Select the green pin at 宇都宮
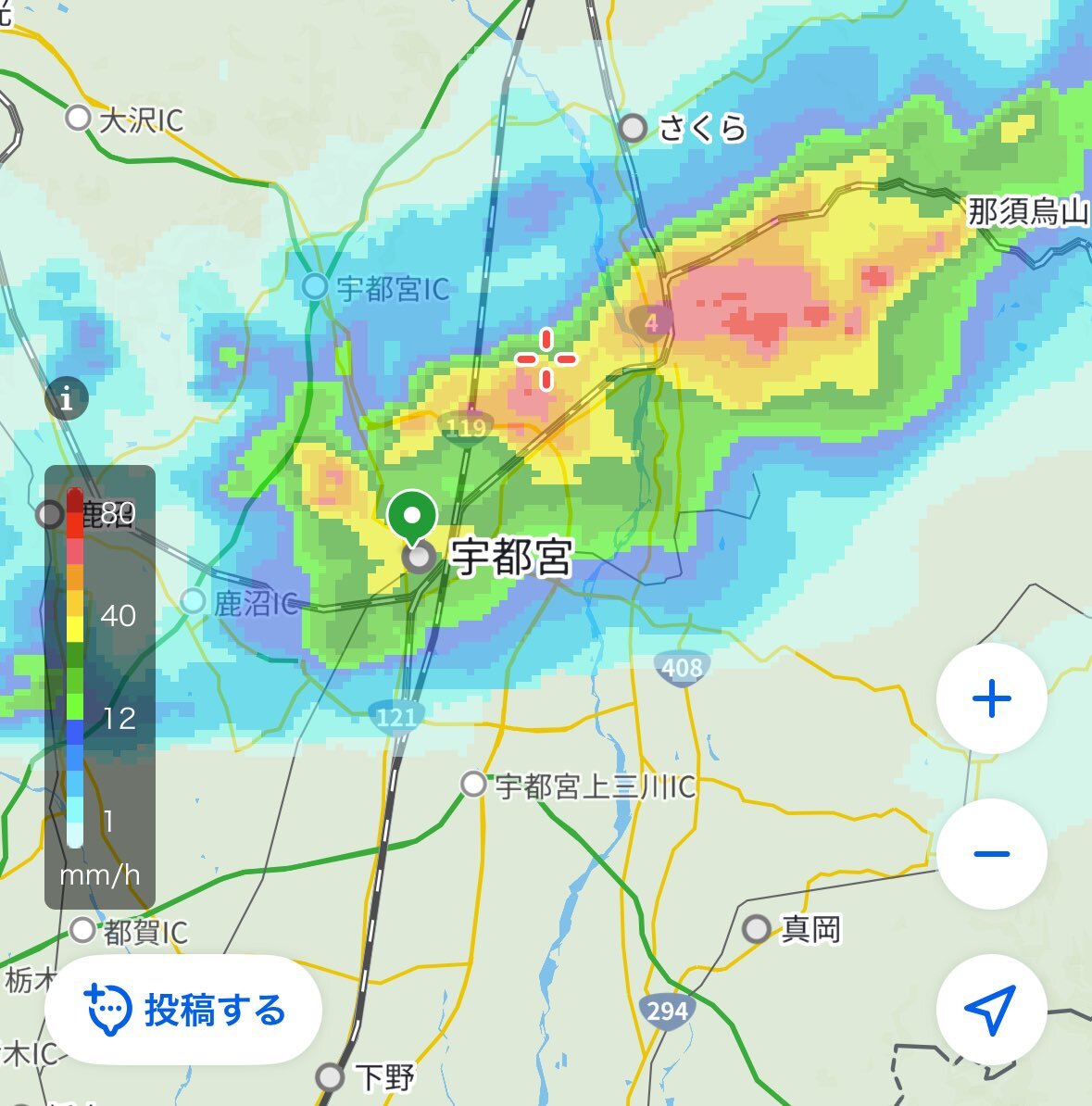Screen dimensions: 1092x1106 pyautogui.click(x=412, y=517)
